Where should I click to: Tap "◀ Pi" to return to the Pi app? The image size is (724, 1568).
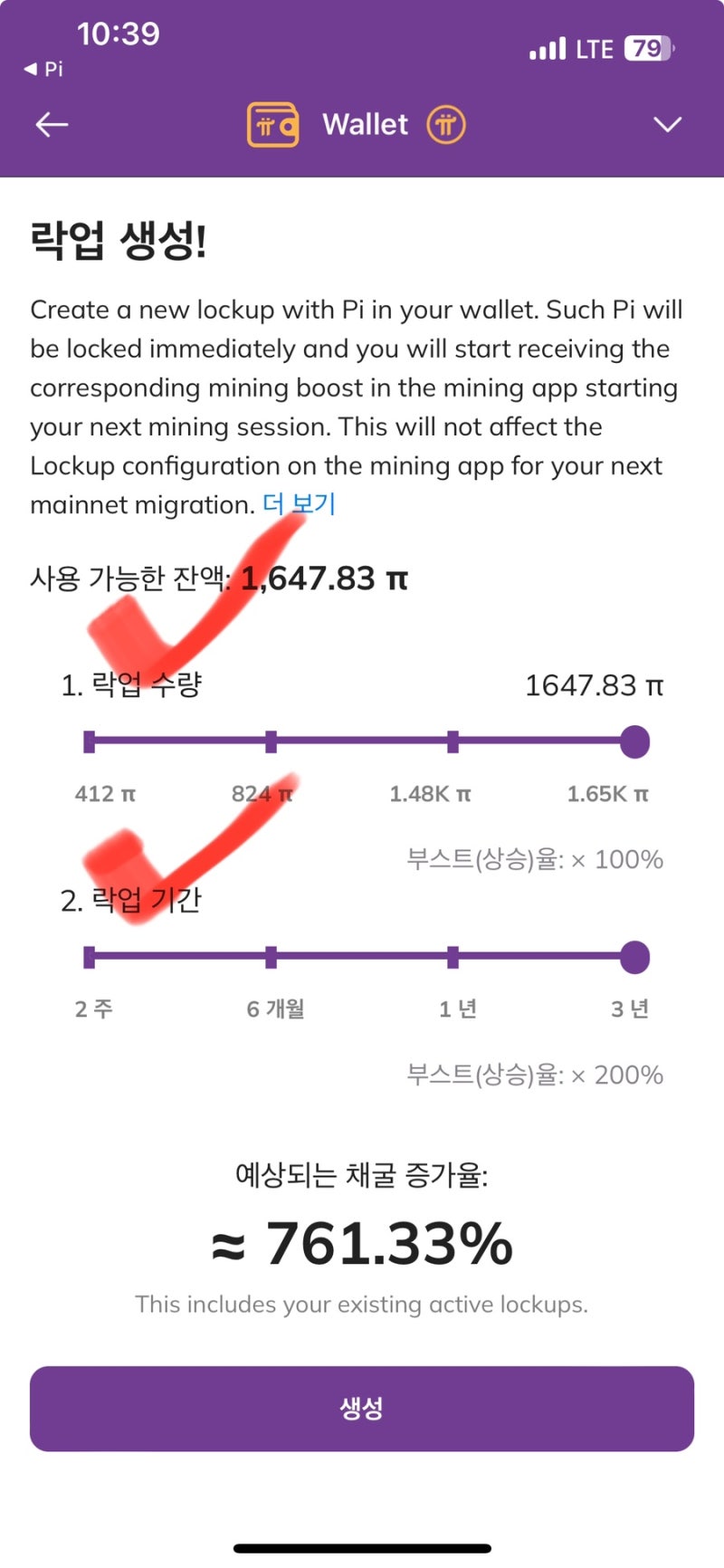coord(43,69)
